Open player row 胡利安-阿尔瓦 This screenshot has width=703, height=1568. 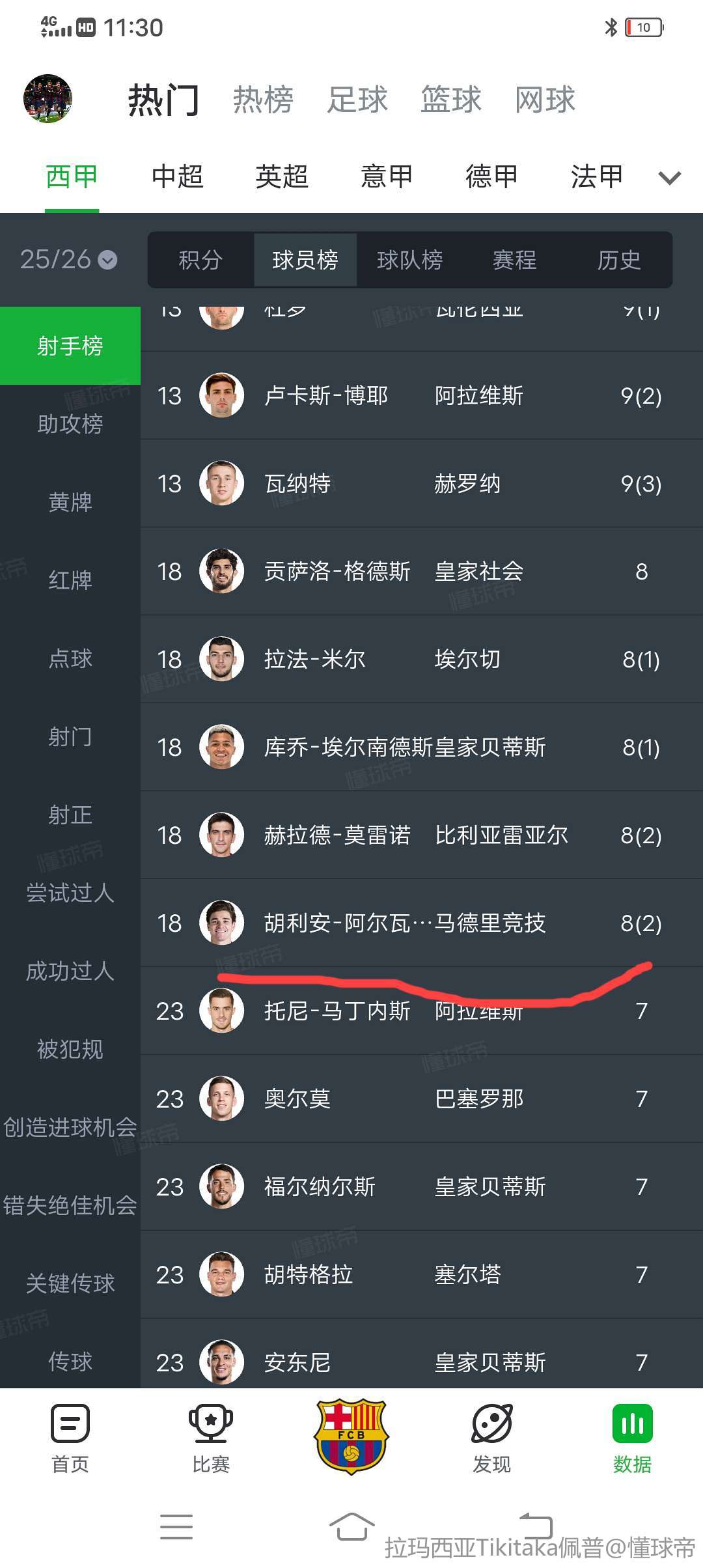click(x=417, y=923)
